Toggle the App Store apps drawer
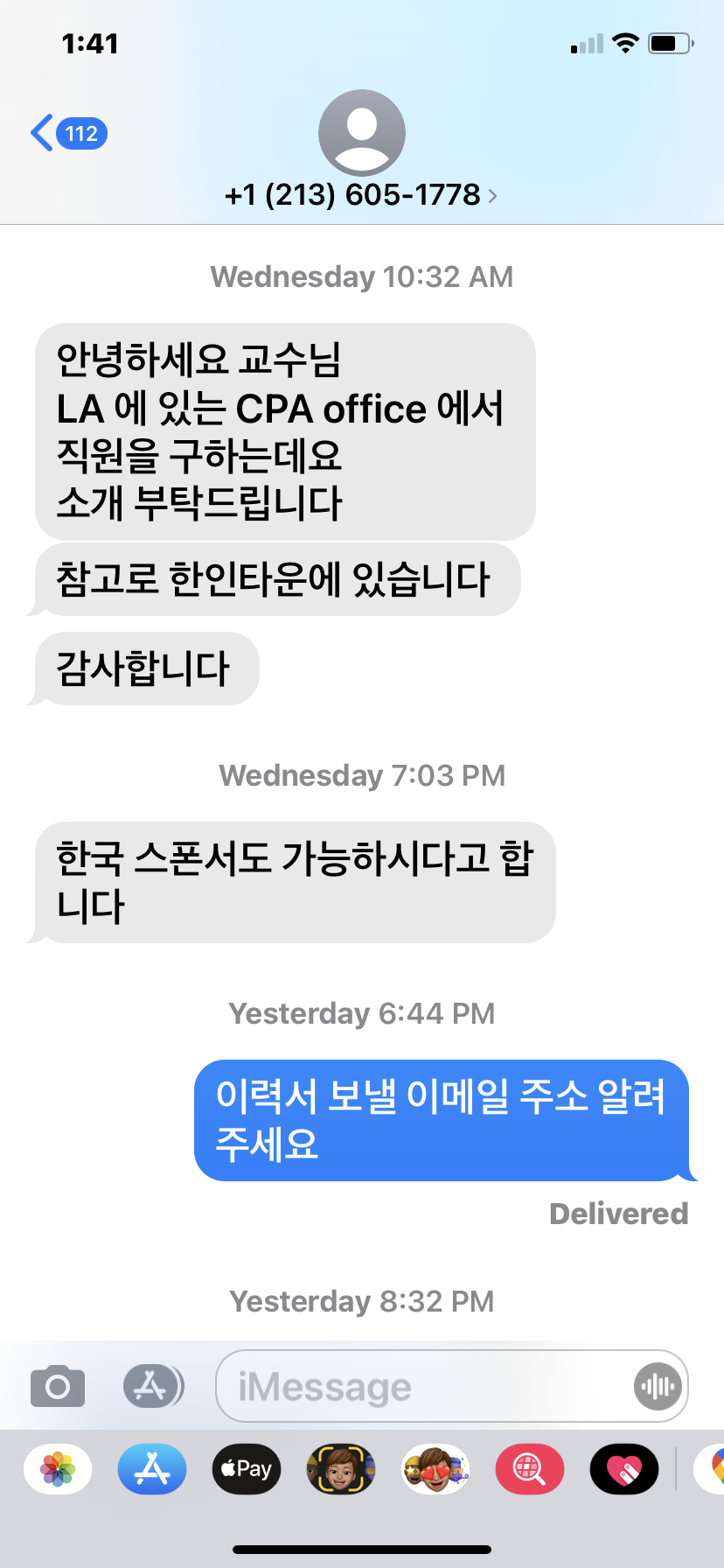 pos(153,1387)
